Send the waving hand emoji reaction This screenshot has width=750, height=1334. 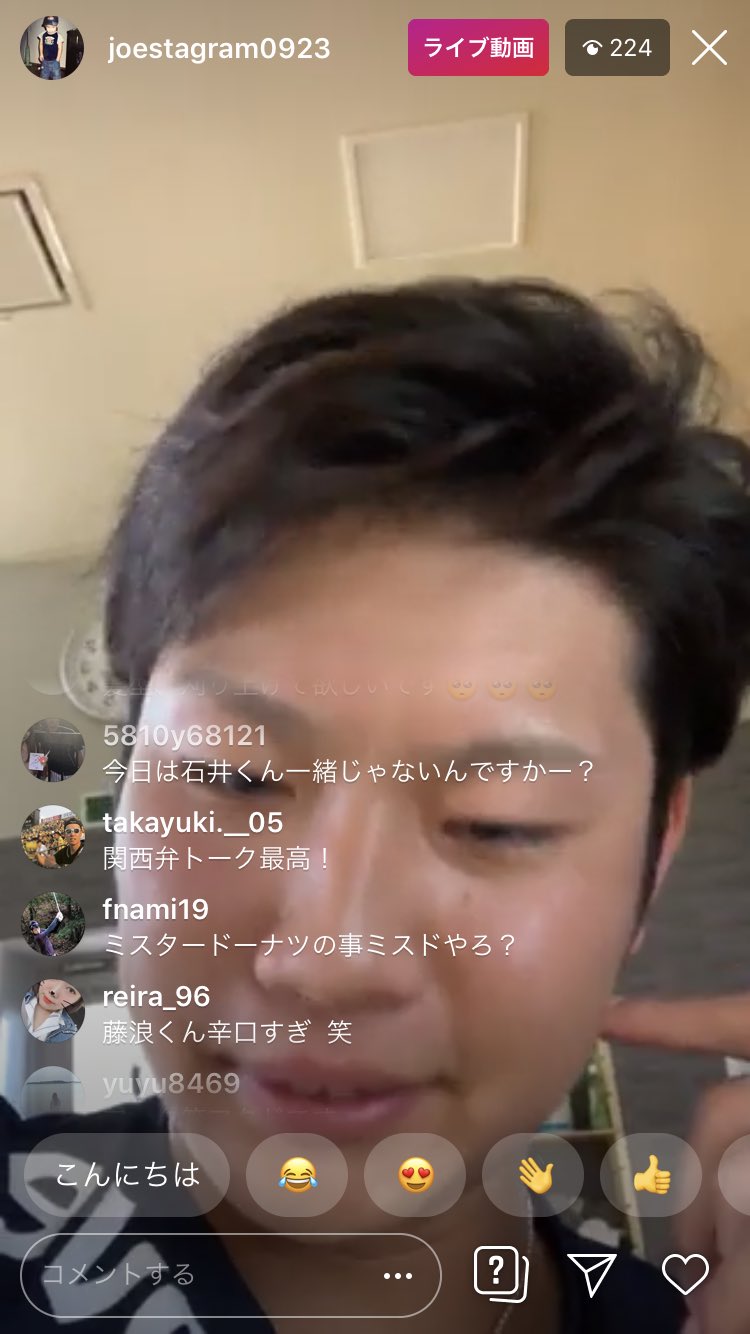(x=533, y=1174)
